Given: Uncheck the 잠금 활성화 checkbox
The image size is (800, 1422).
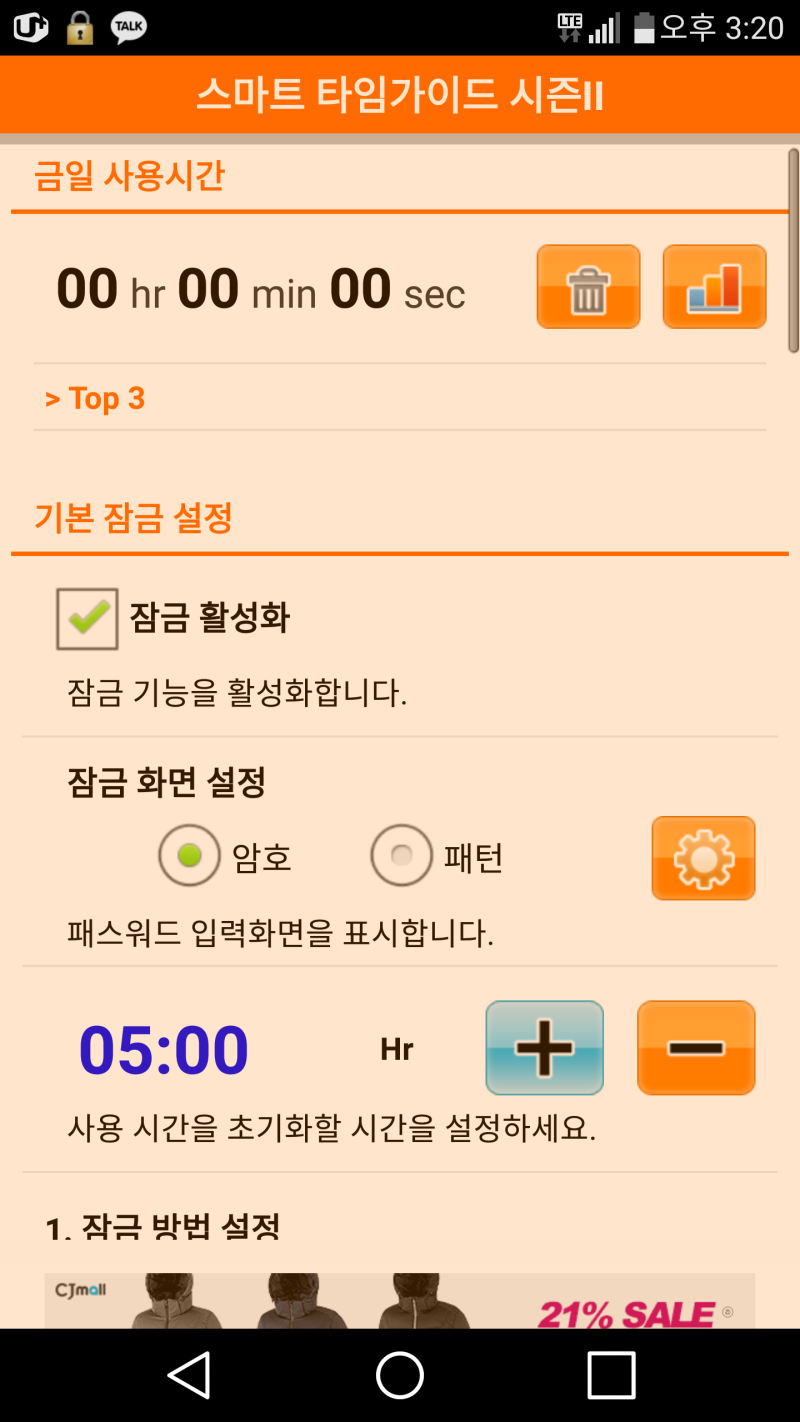Looking at the screenshot, I should tap(87, 618).
